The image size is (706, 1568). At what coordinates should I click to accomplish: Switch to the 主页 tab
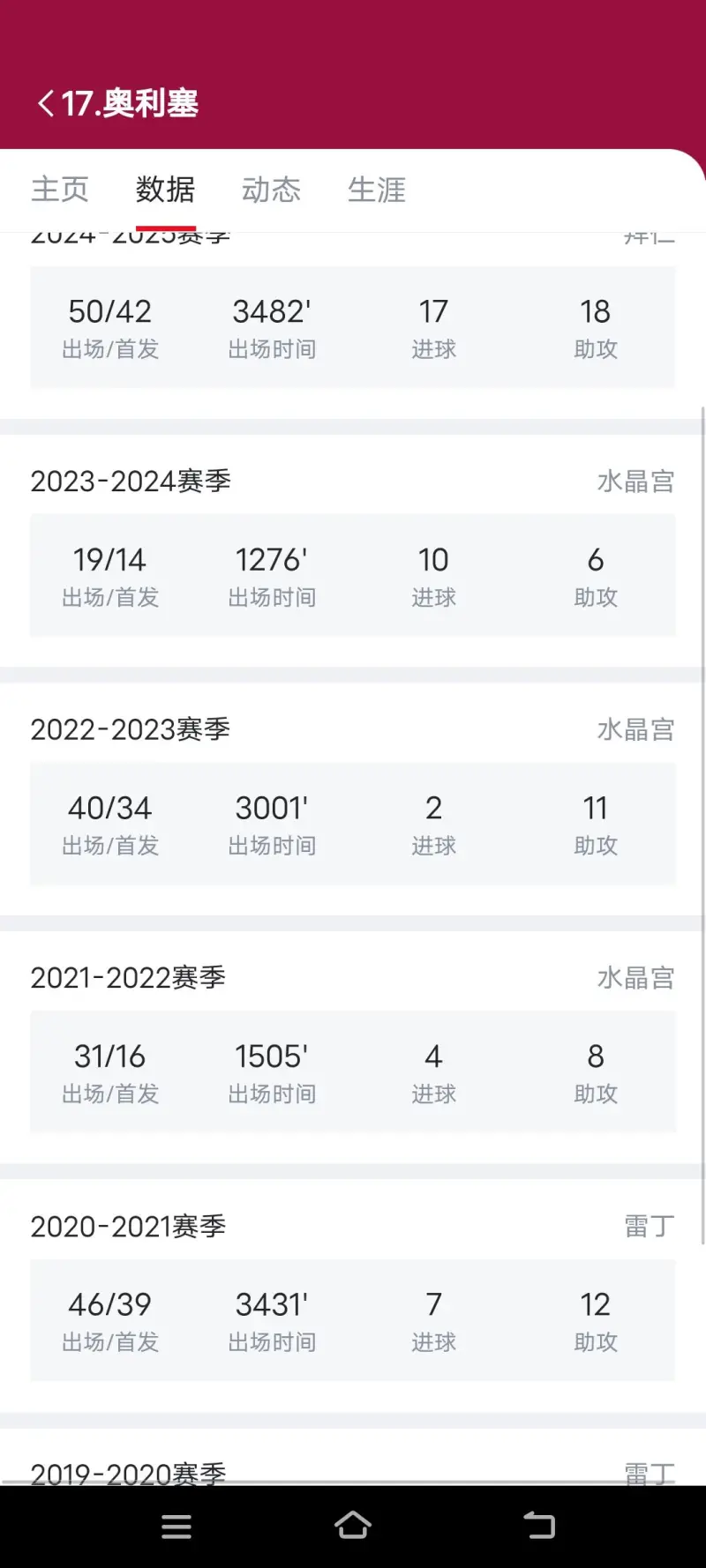tap(60, 190)
